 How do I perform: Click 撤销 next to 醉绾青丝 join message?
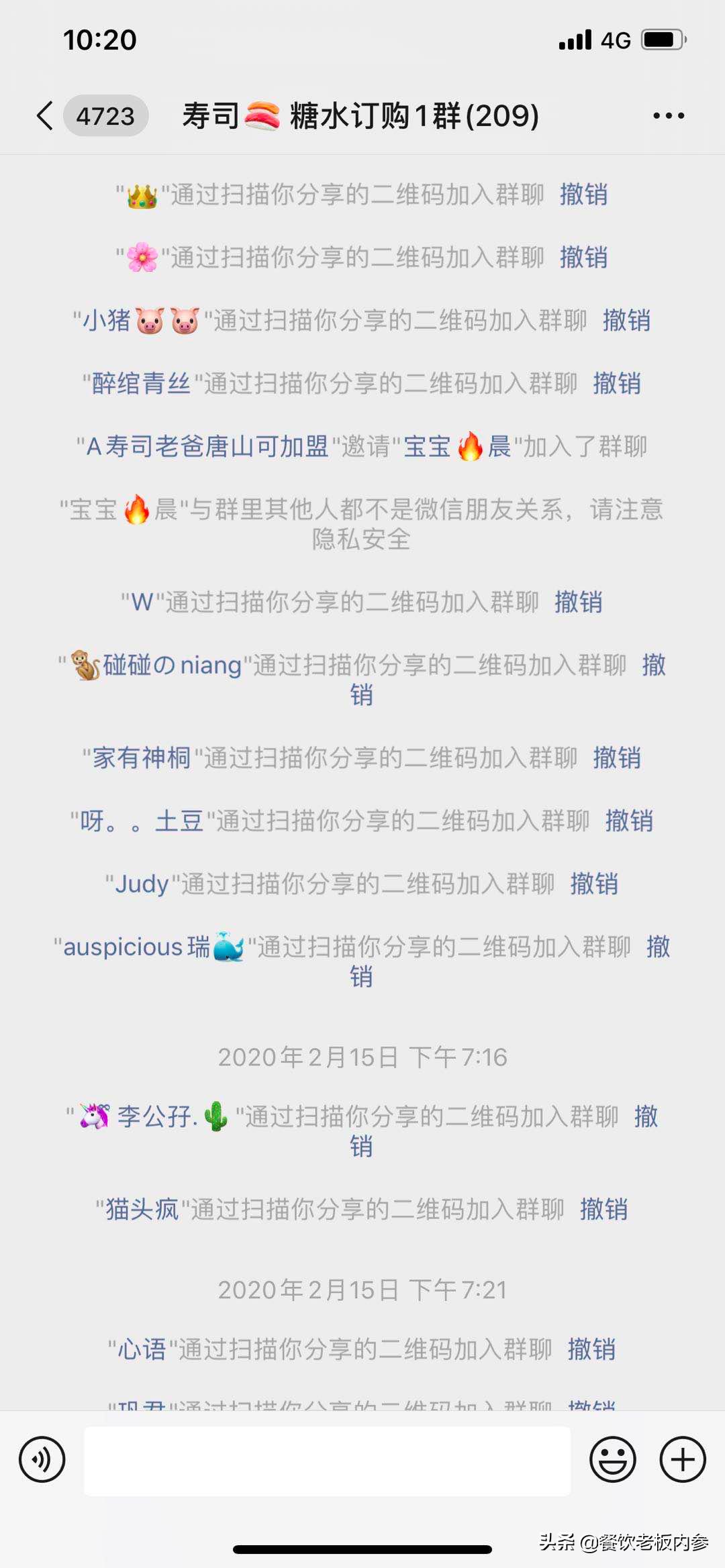(617, 384)
